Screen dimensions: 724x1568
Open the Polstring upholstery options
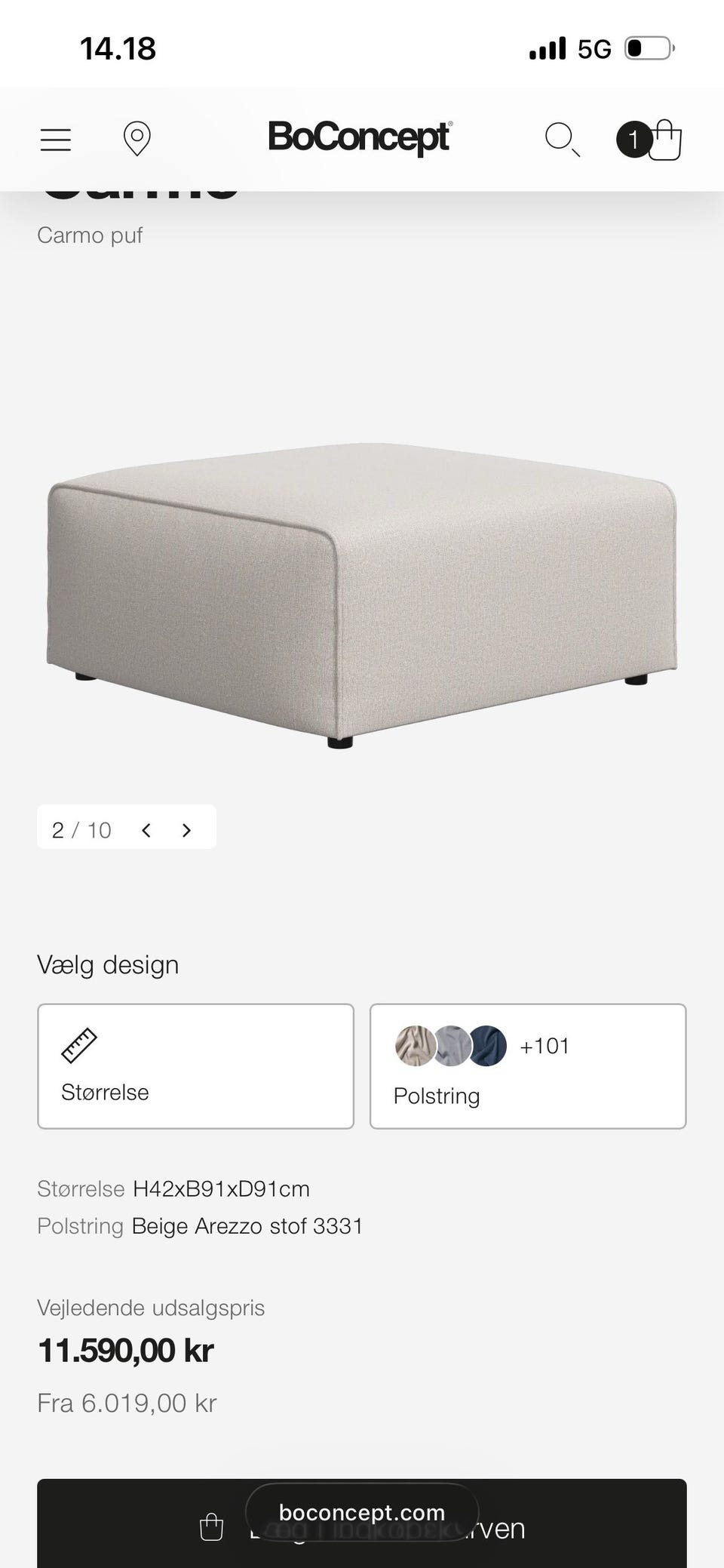(527, 1065)
